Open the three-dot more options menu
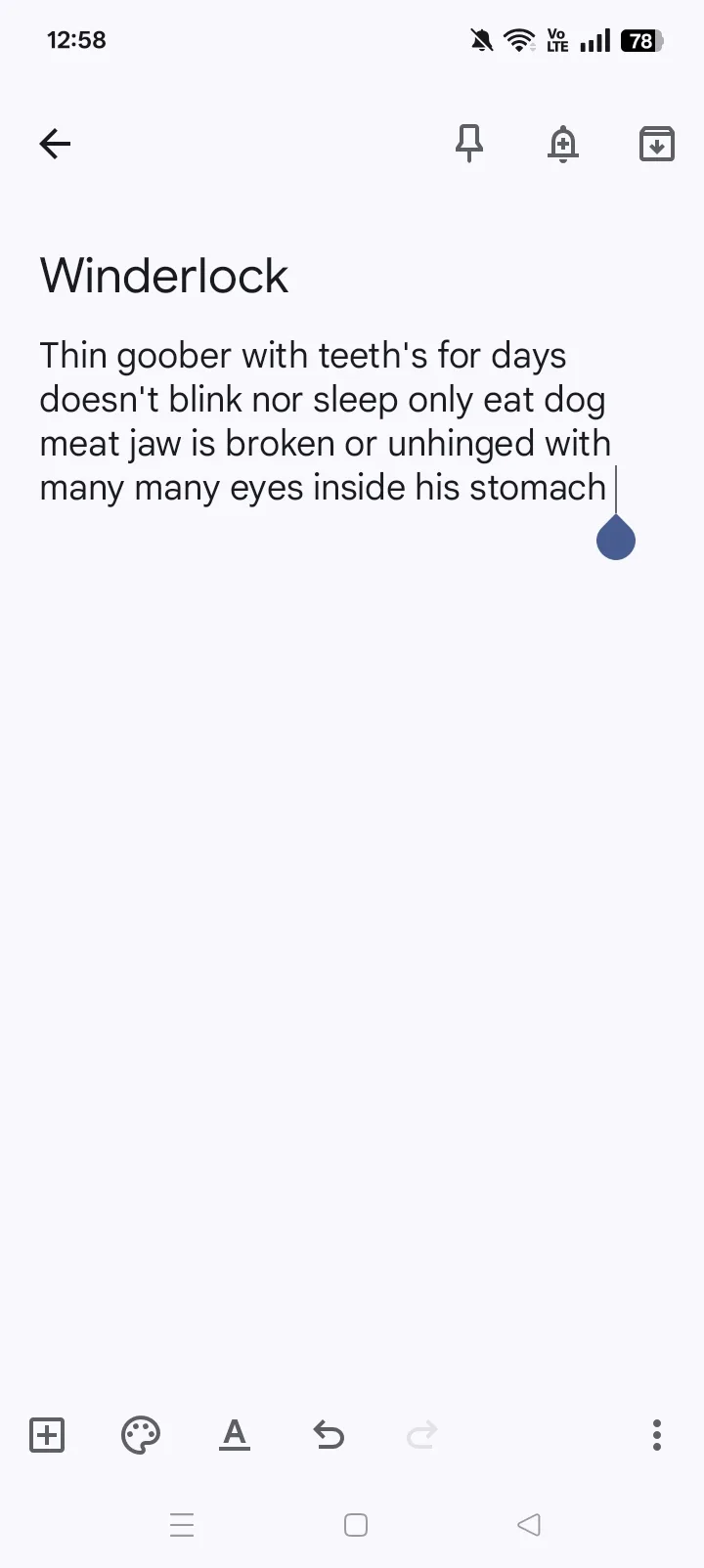This screenshot has height=1568, width=704. coord(657,1435)
